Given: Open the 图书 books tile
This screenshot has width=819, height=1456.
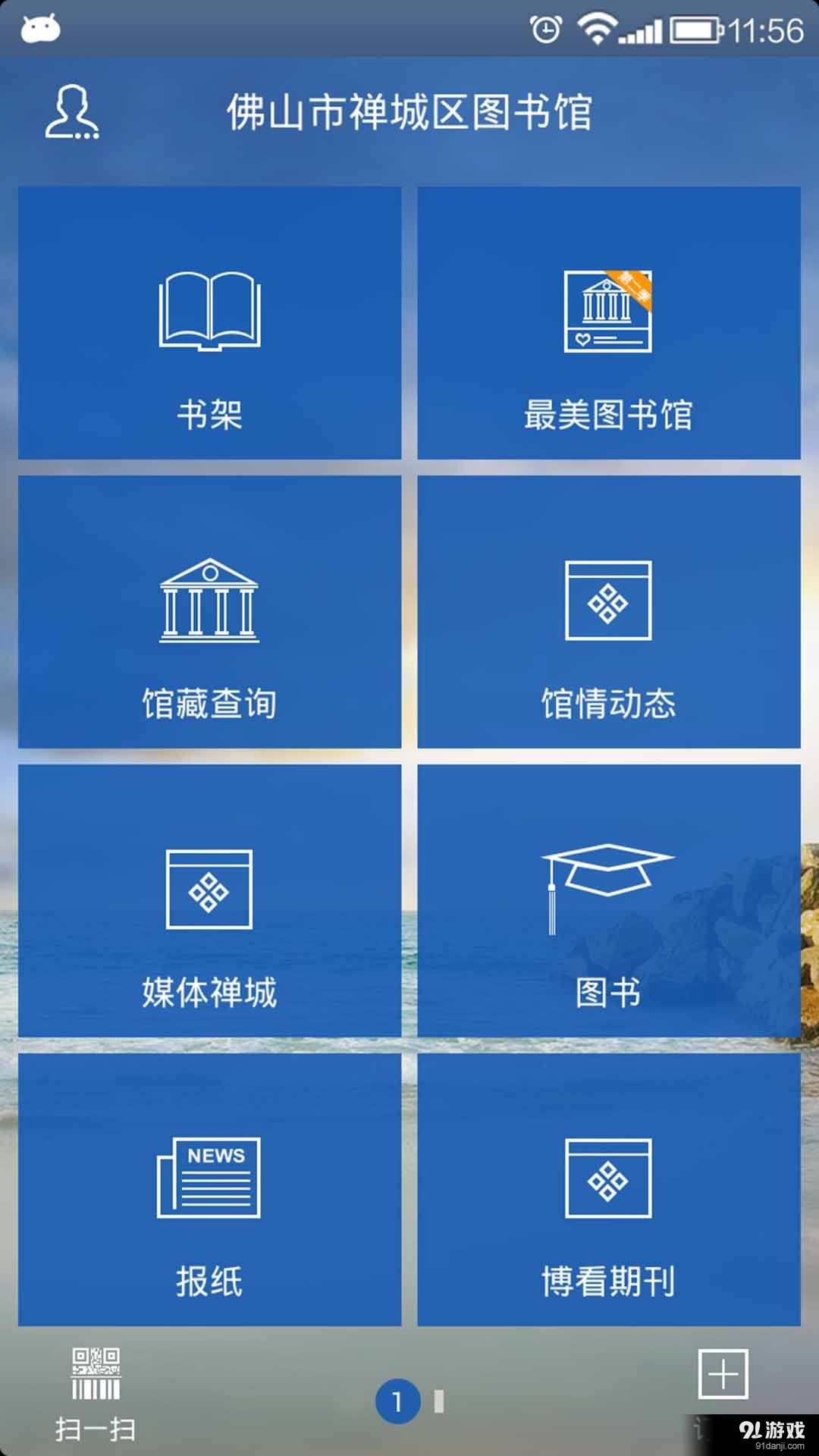Looking at the screenshot, I should [x=608, y=901].
